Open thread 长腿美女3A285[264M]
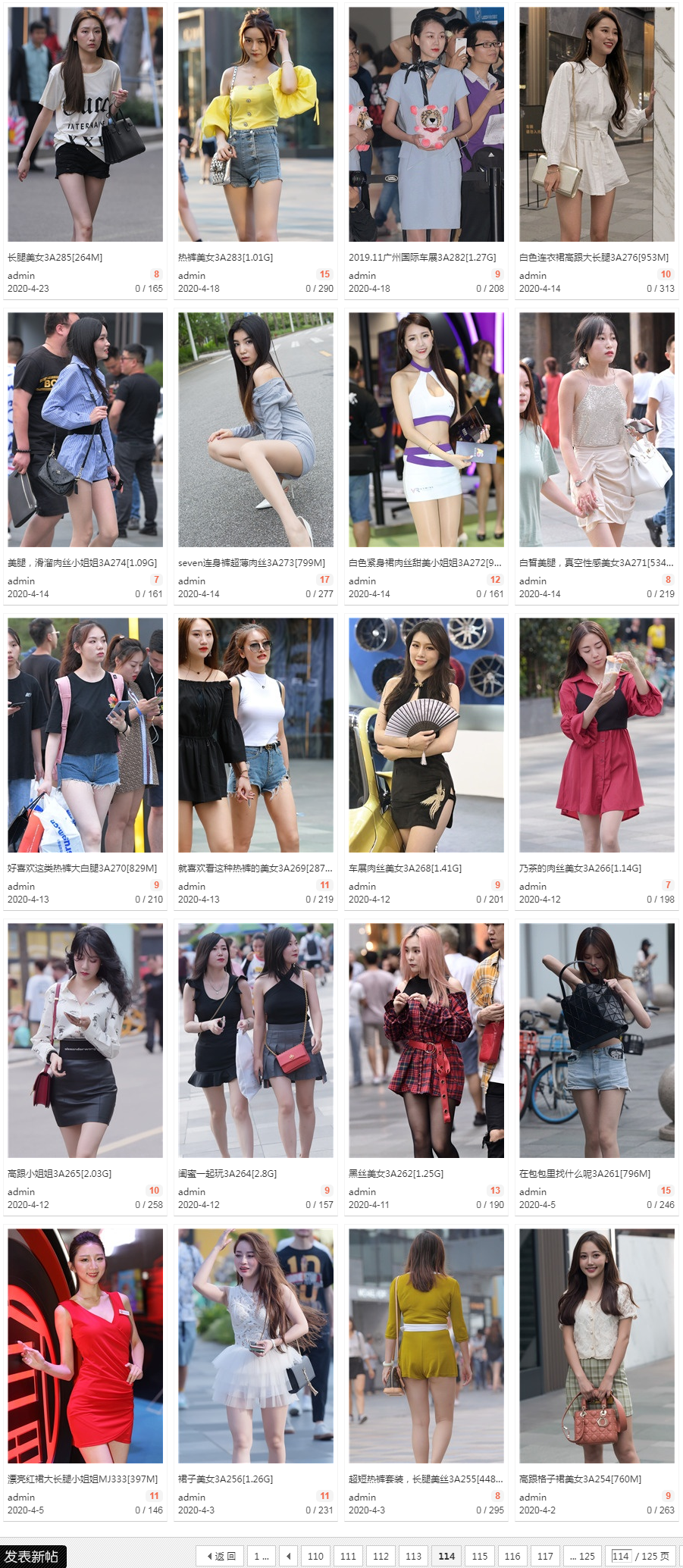This screenshot has width=683, height=1568. tap(55, 257)
